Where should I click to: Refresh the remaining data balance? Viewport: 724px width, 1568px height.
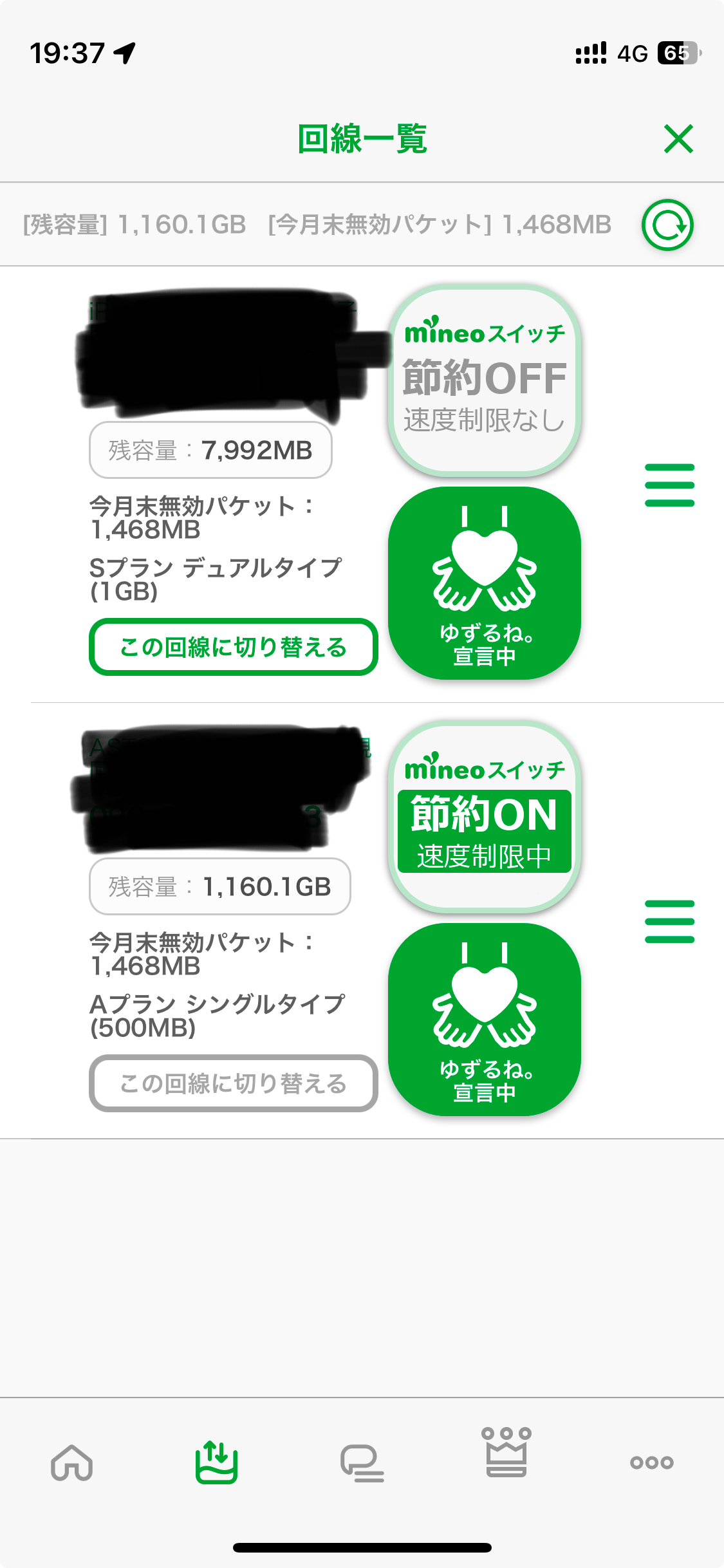click(x=667, y=225)
